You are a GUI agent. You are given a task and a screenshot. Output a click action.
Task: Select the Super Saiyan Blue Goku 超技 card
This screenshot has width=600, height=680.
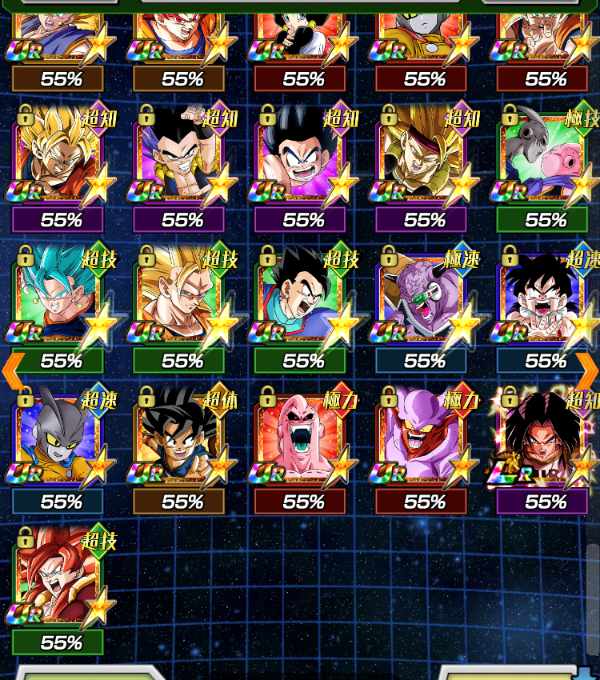point(60,300)
